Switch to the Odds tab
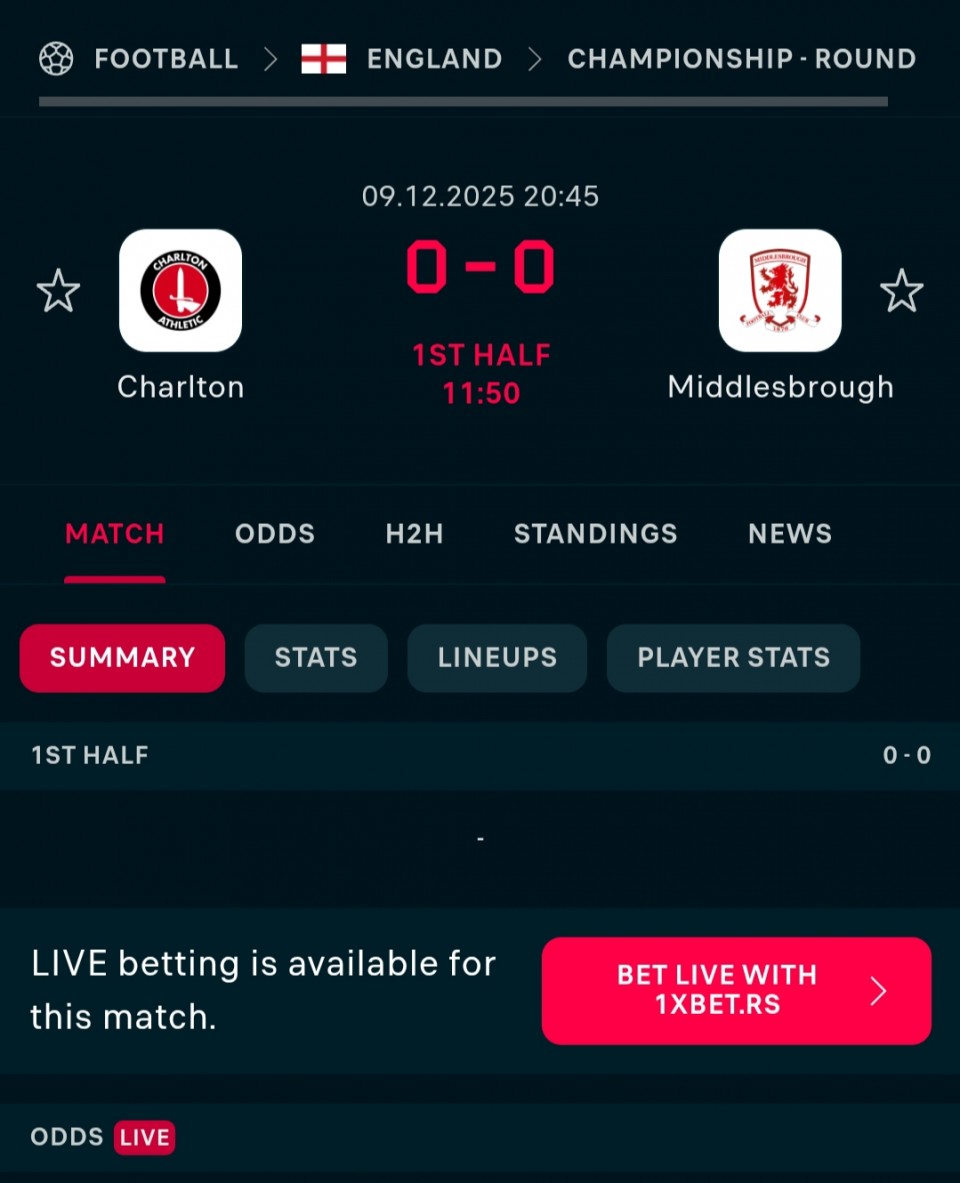 (275, 534)
